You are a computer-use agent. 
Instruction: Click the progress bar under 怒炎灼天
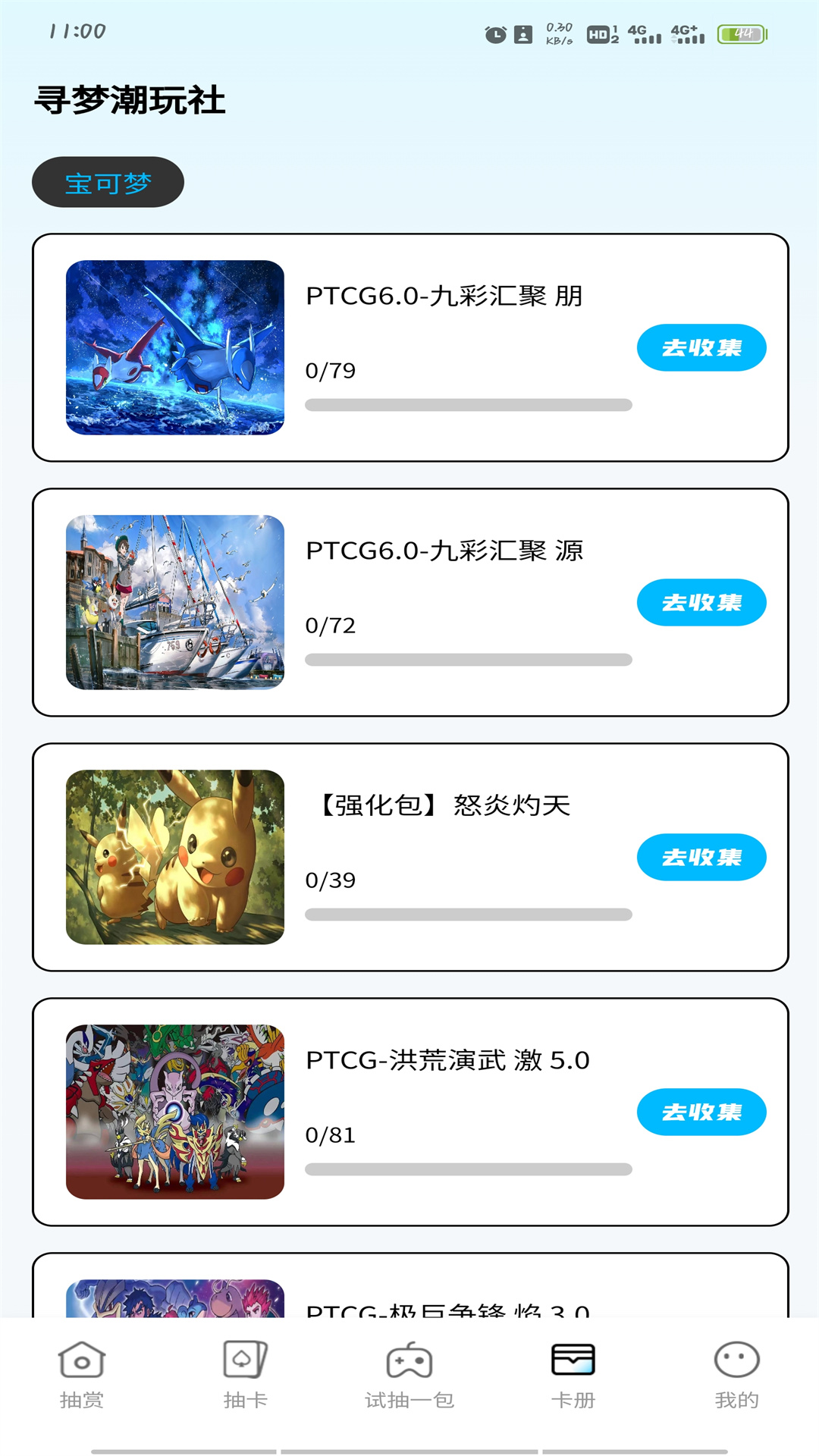469,913
